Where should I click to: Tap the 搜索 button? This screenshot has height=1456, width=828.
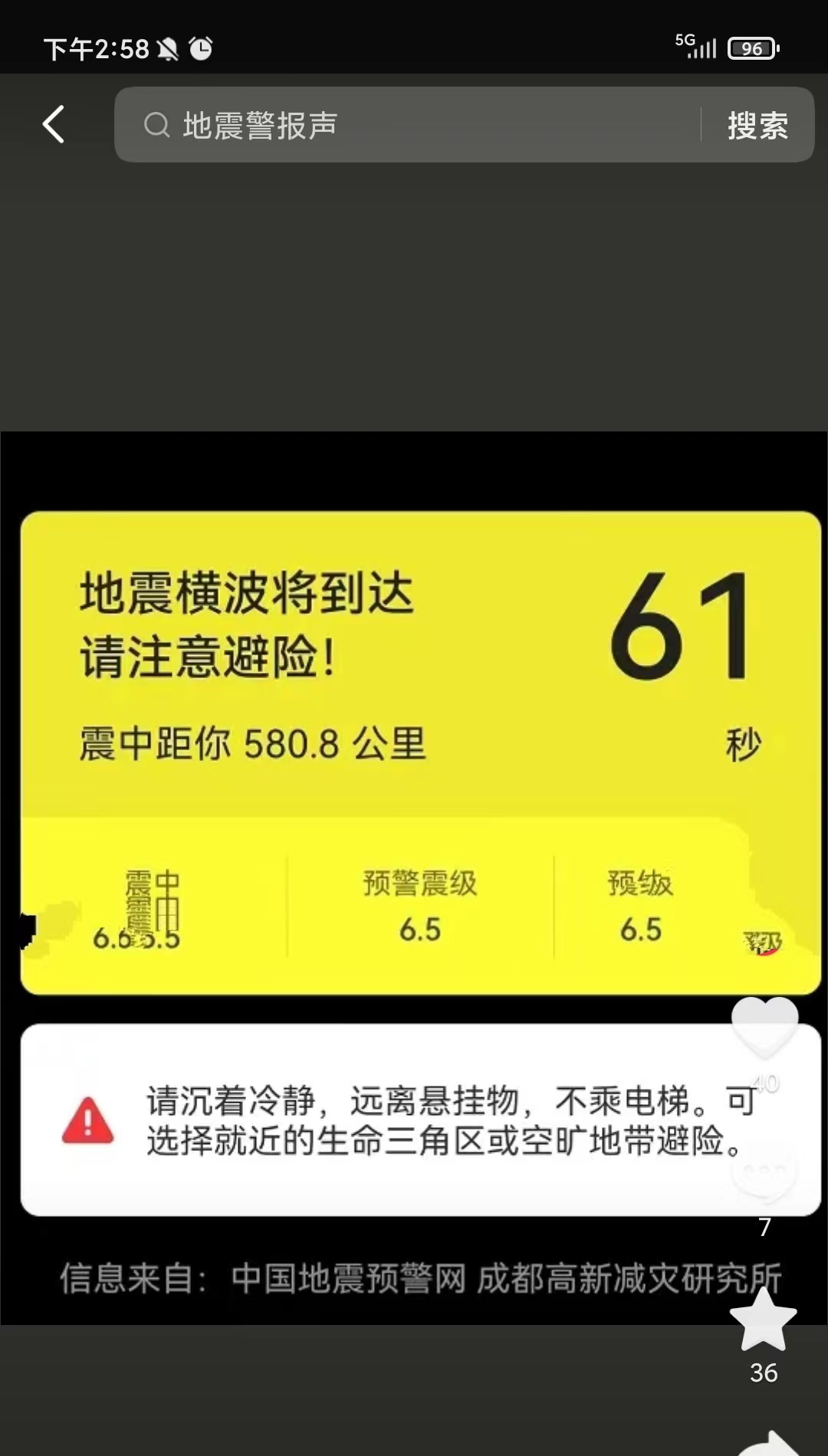coord(757,125)
